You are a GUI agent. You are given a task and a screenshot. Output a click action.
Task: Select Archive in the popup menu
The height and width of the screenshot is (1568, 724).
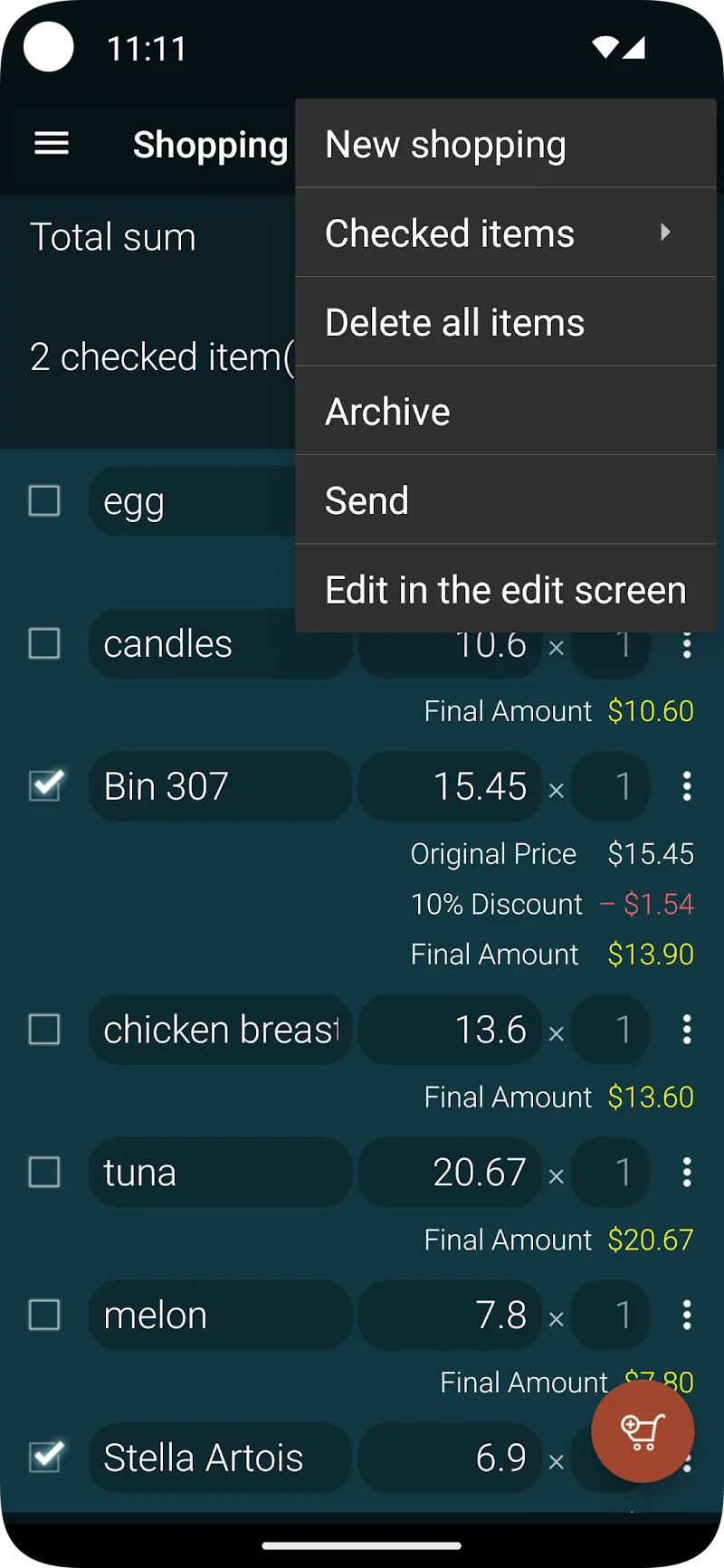(x=387, y=410)
